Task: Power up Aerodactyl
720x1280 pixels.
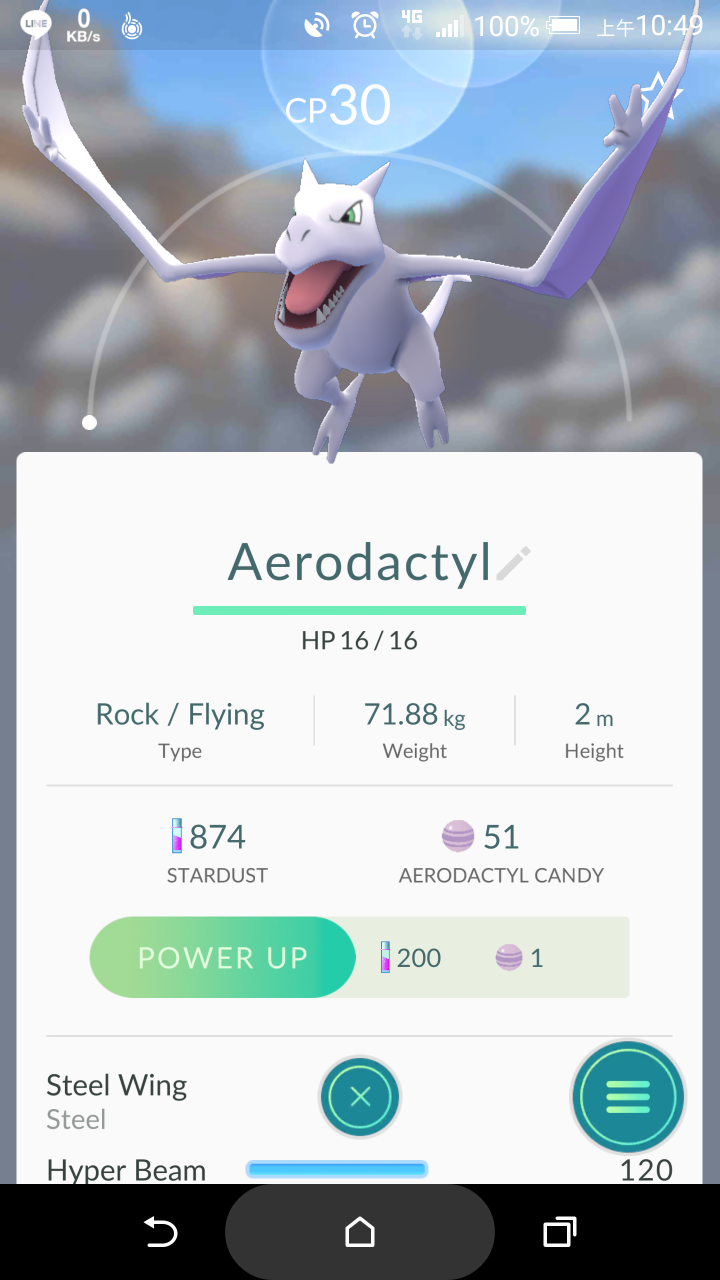Action: [x=222, y=957]
